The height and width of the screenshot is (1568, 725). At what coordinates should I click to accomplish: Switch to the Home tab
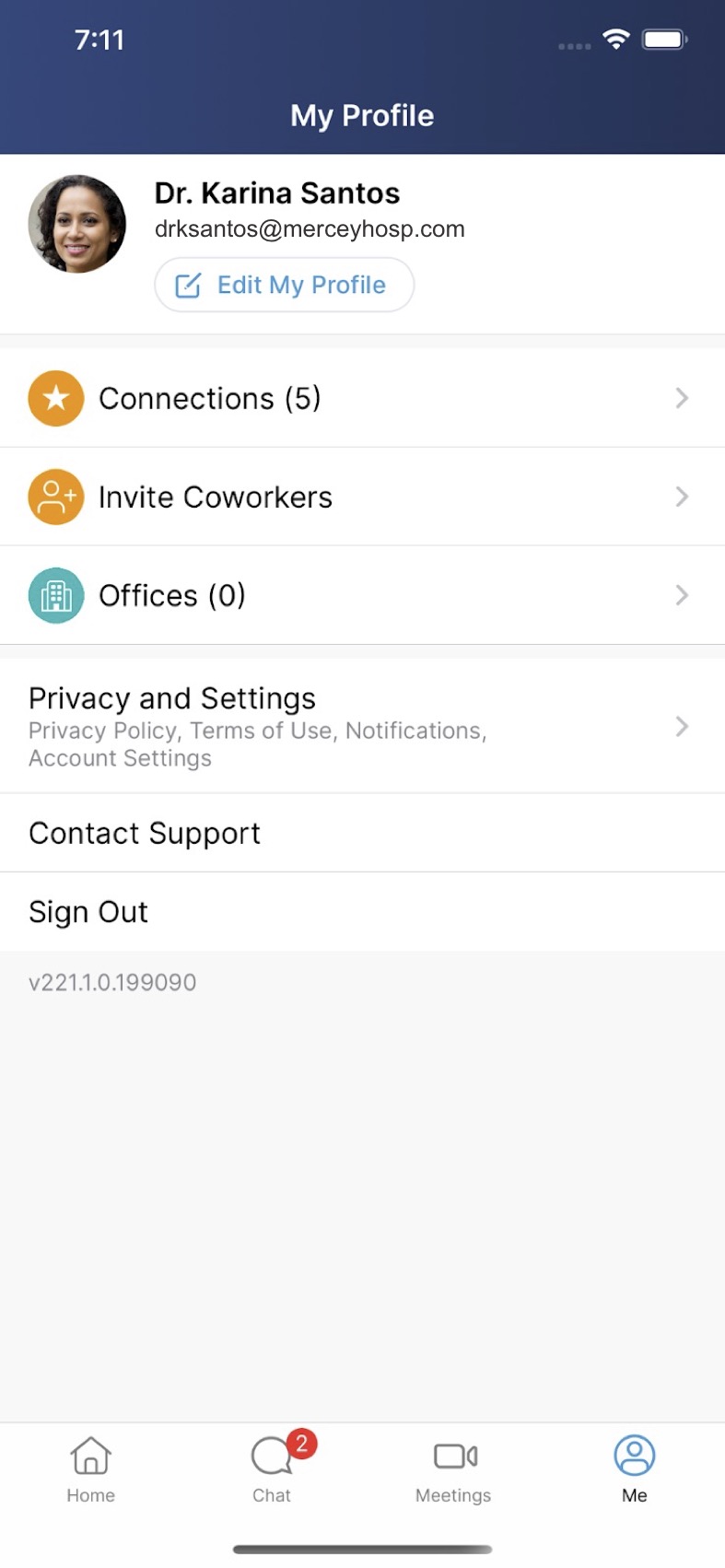90,1469
